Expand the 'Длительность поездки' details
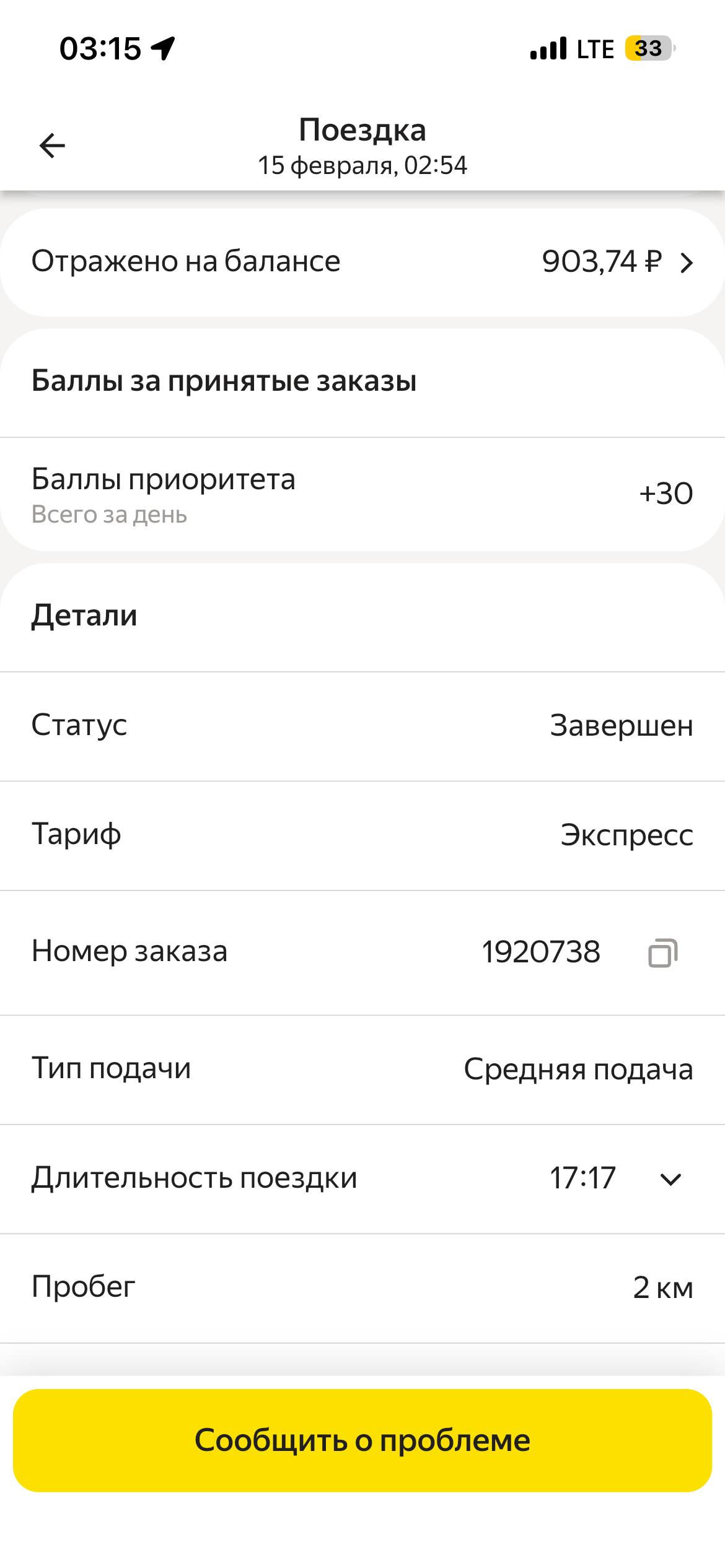 pyautogui.click(x=670, y=1179)
